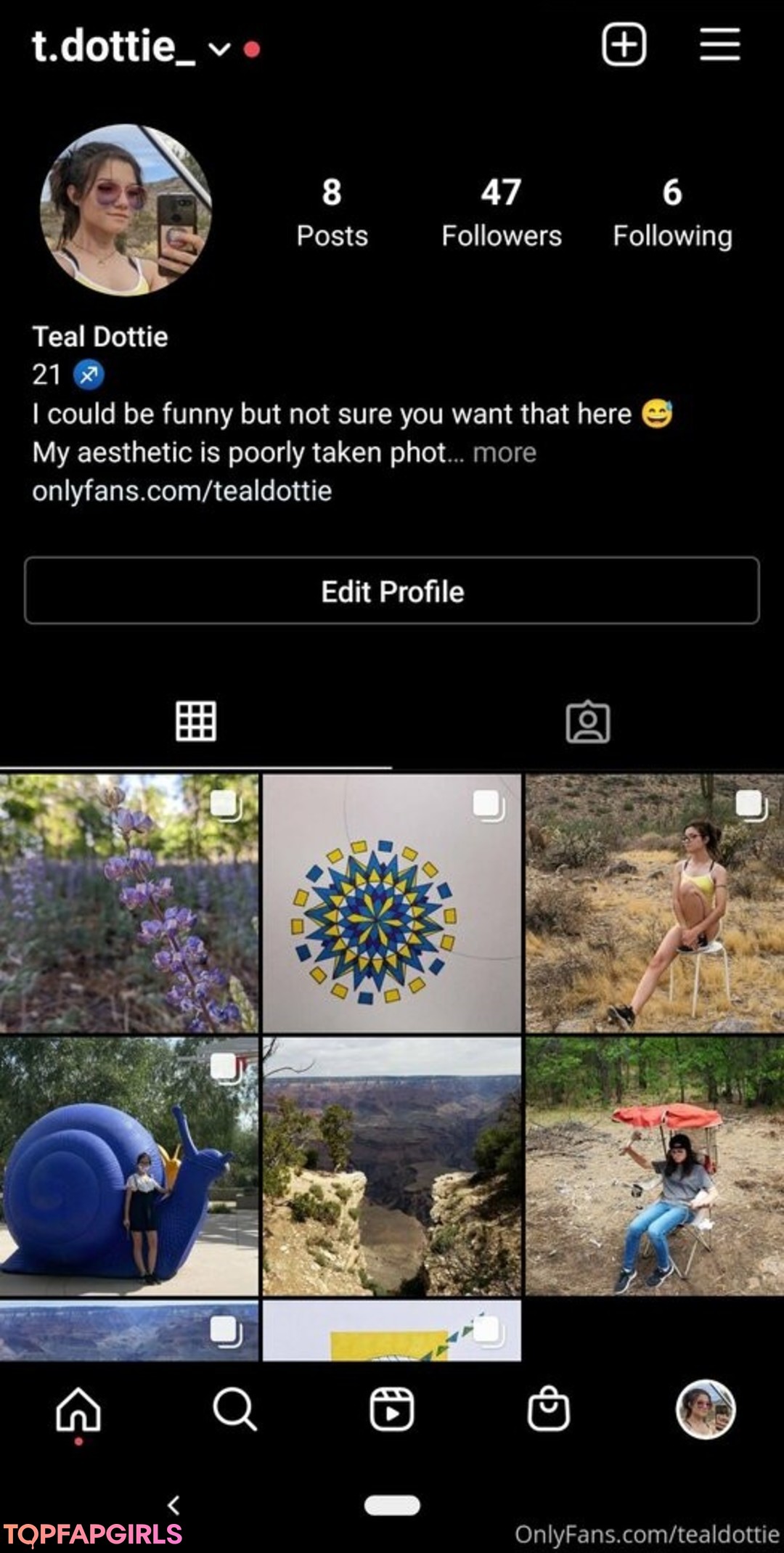This screenshot has width=784, height=1553.
Task: View the 47 followers list
Action: click(x=501, y=213)
